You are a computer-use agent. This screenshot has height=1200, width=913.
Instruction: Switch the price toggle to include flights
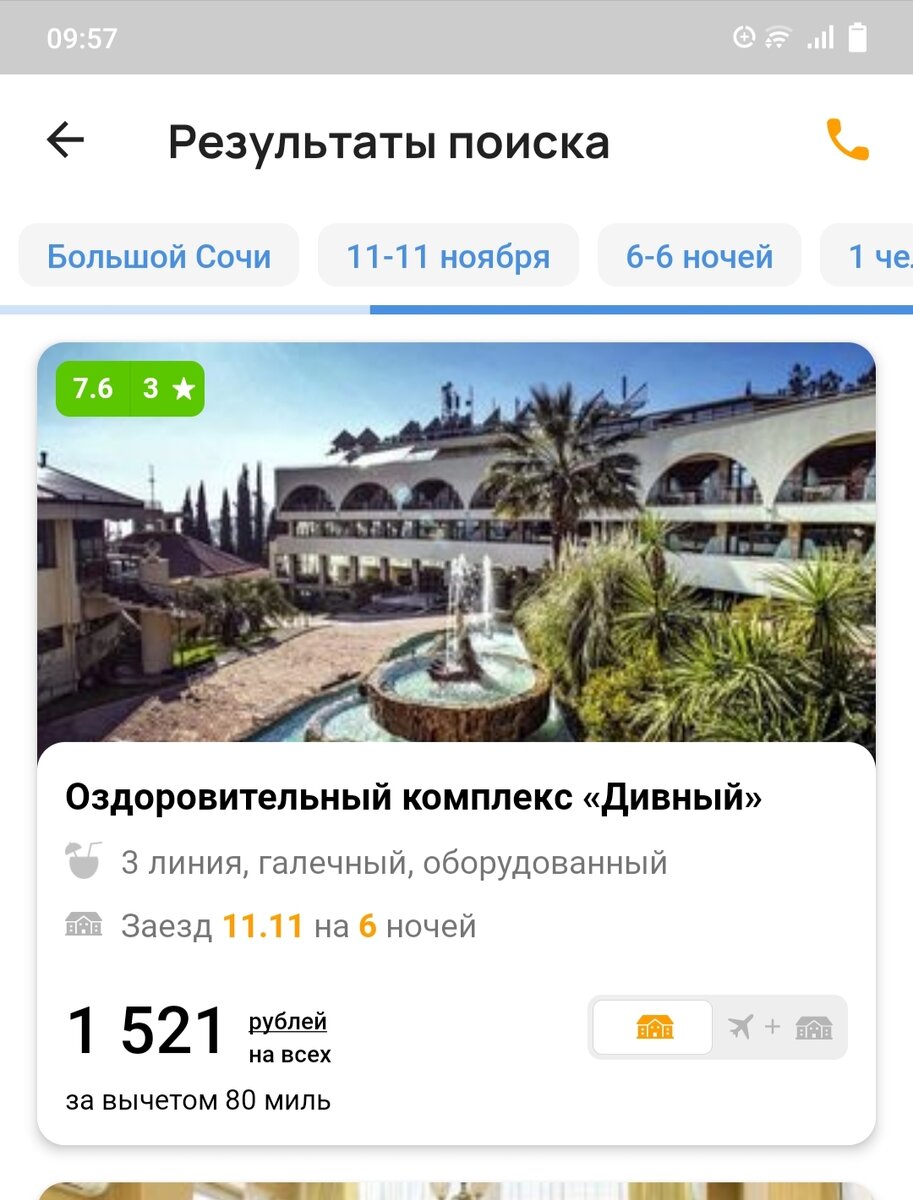778,1026
